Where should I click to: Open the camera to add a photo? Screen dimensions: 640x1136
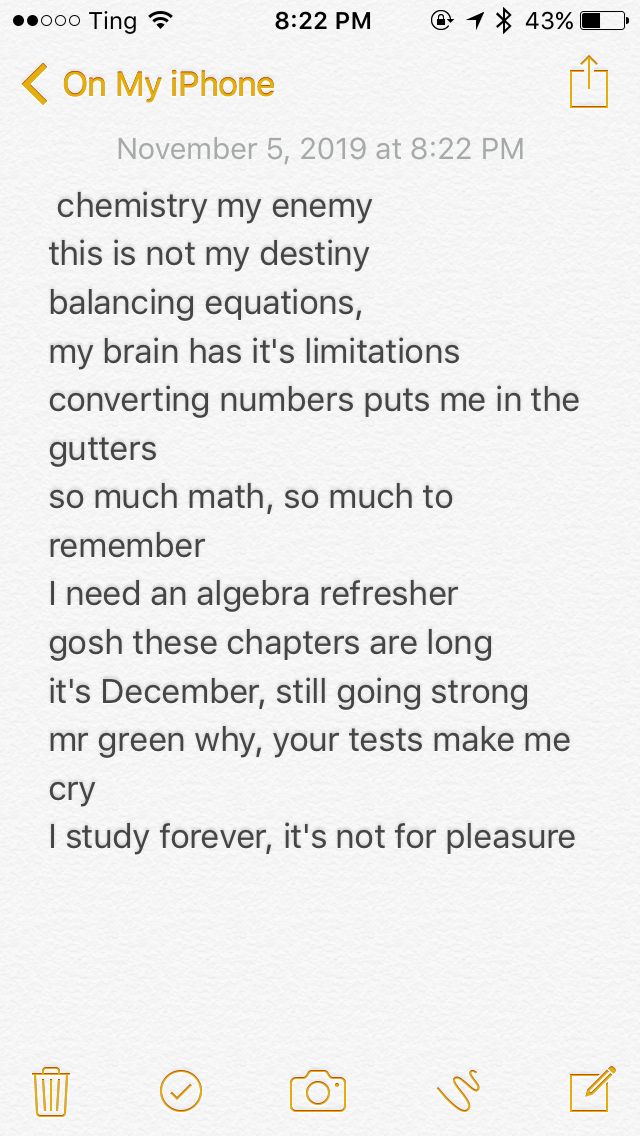tap(318, 1091)
